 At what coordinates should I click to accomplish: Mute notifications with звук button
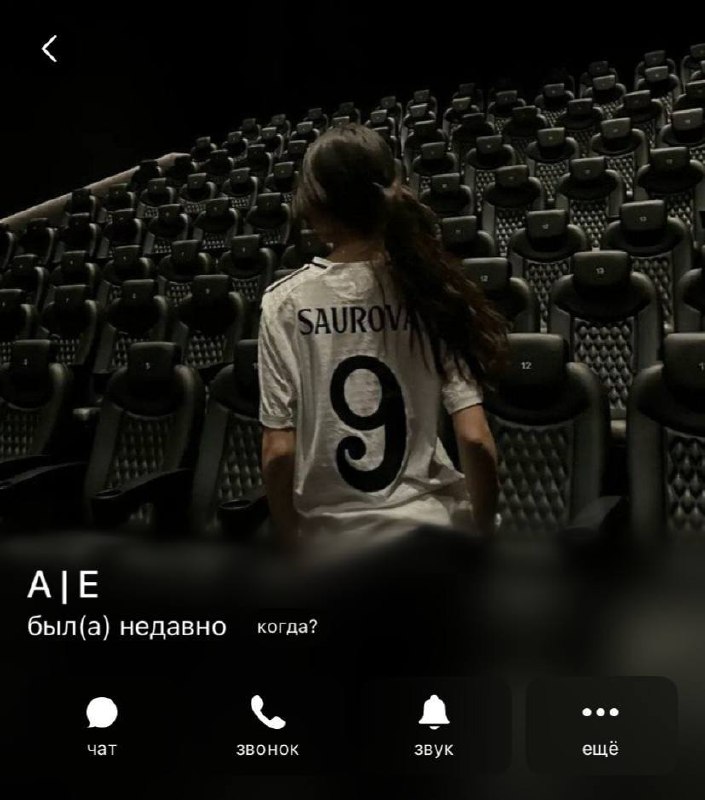coord(433,726)
